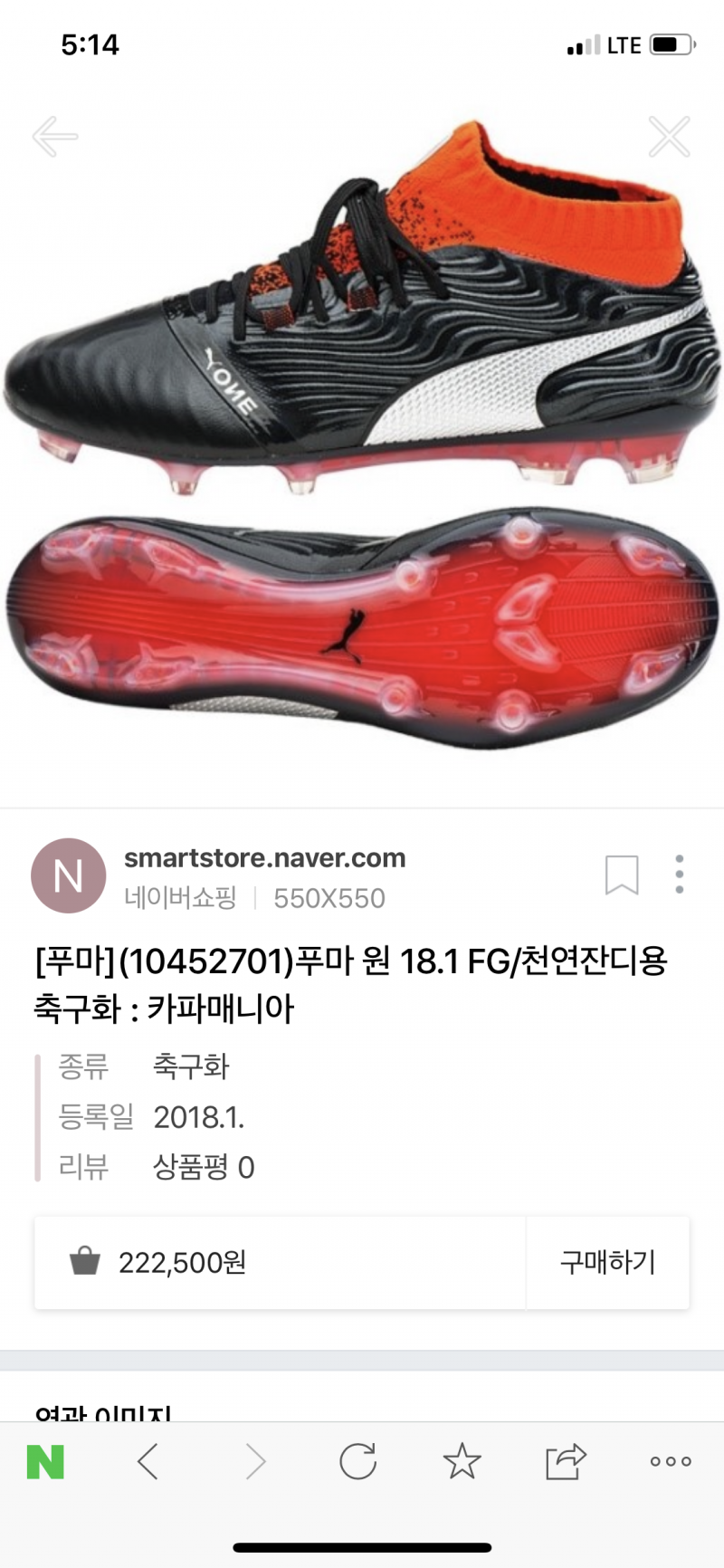
Task: Navigate back with the browser toolbar arrow
Action: [148, 1461]
